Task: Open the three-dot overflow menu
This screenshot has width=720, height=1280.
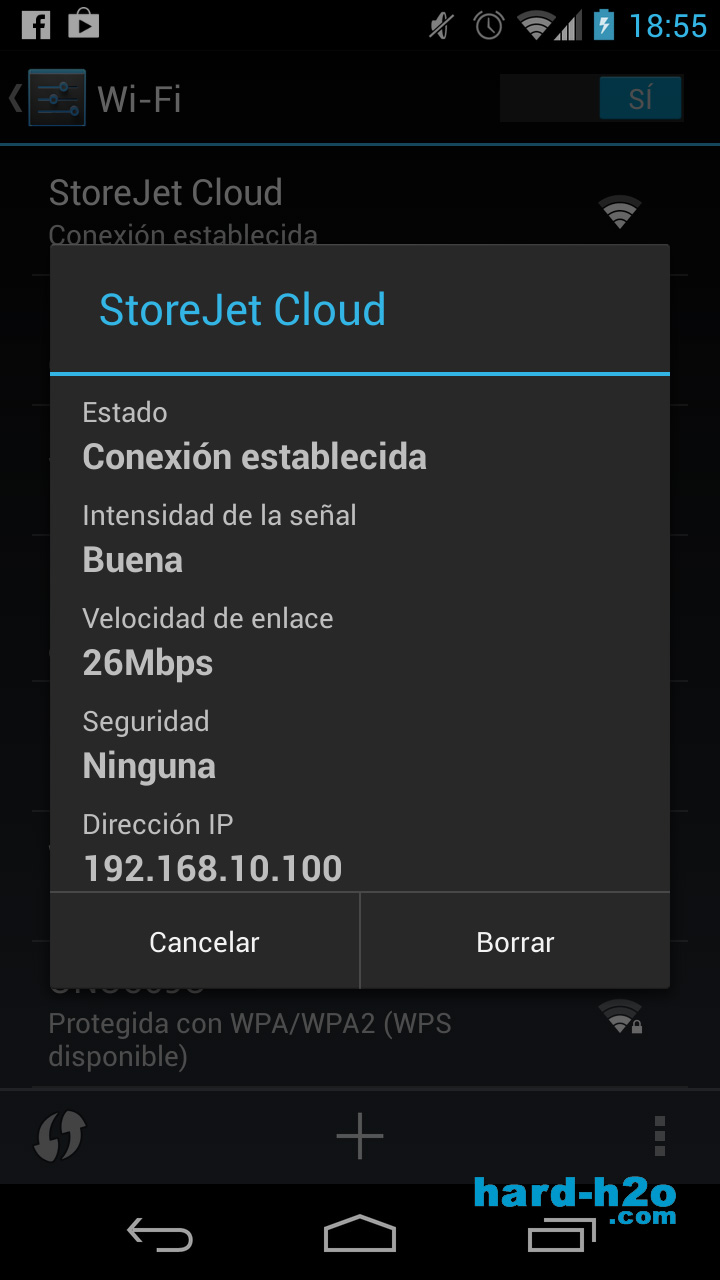Action: point(659,1136)
